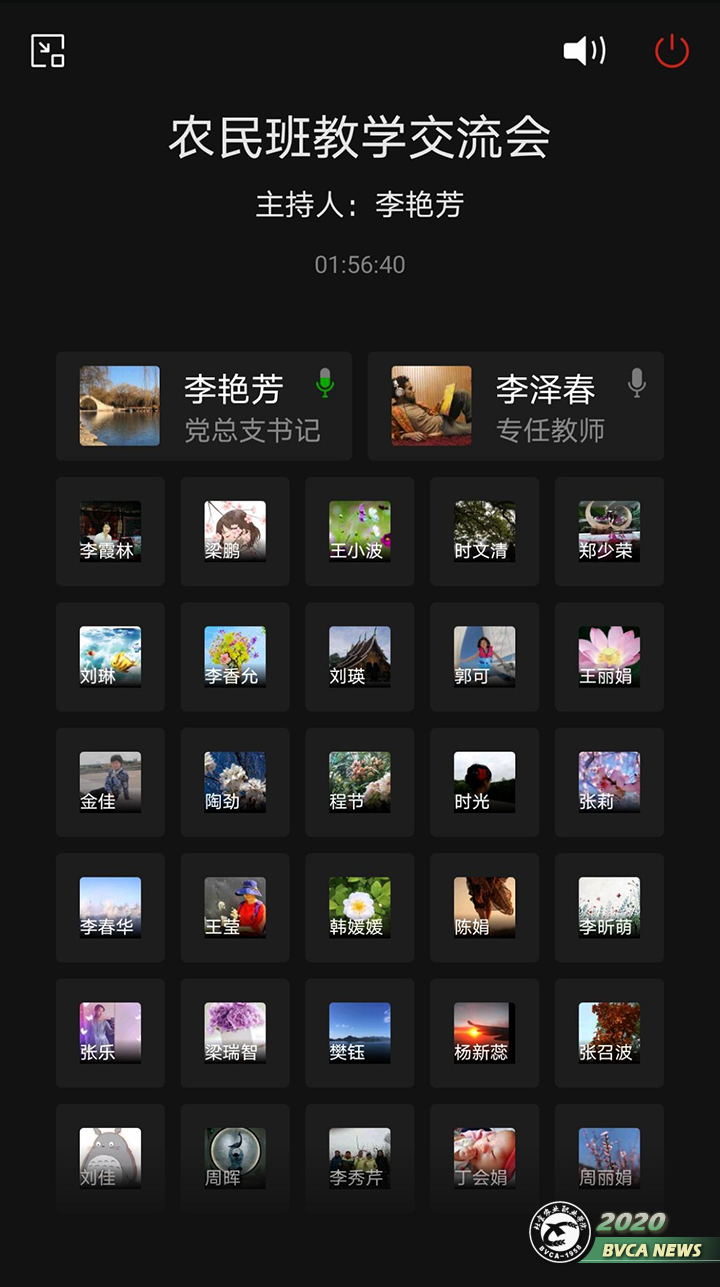Select participant 刘琳
This screenshot has width=720, height=1287.
click(x=110, y=657)
